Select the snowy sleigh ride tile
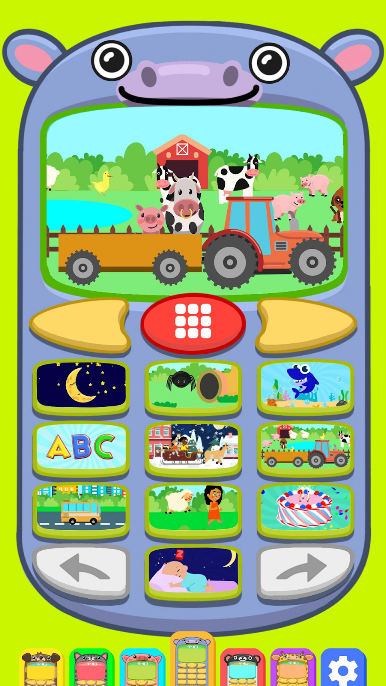Screen dimensions: 386x686 click(193, 448)
